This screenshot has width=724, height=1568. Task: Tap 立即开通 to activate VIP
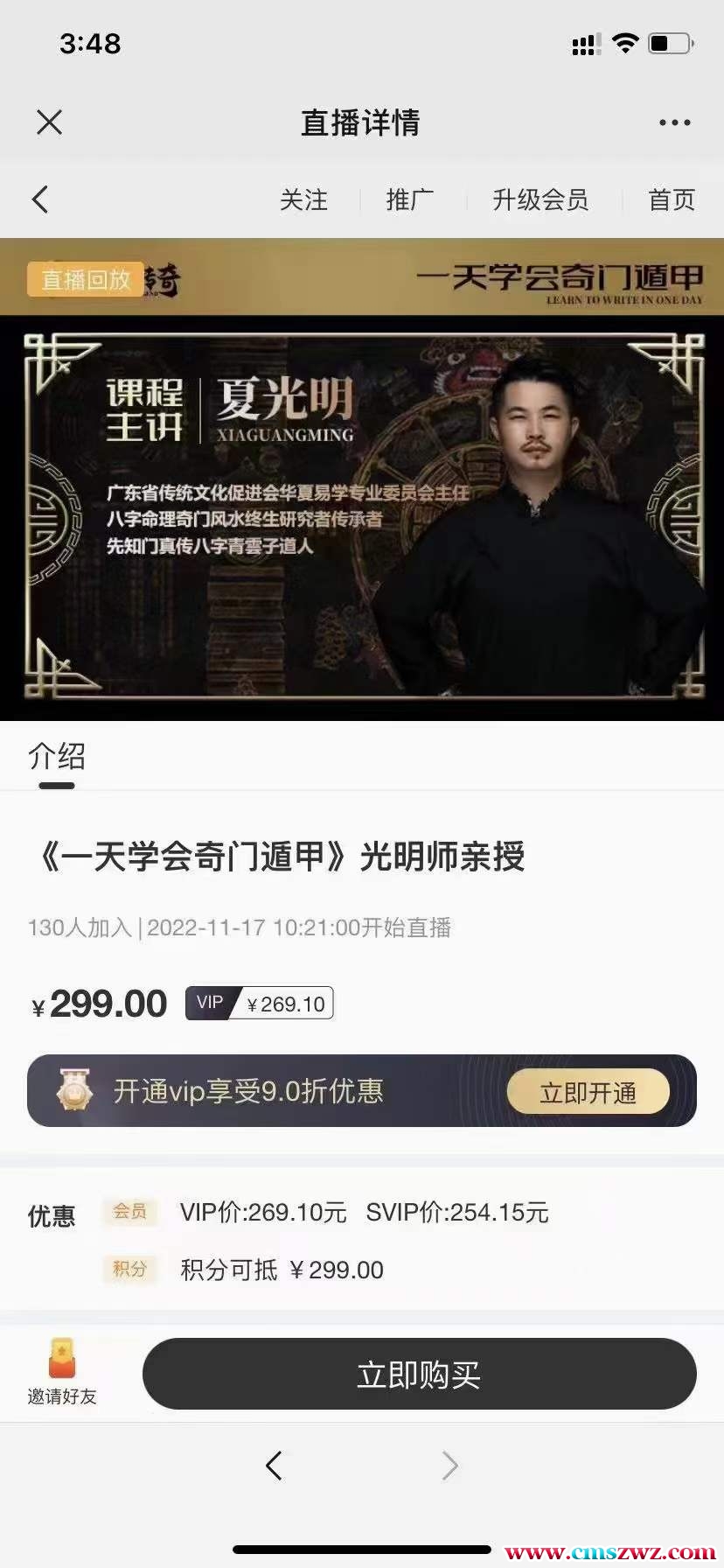coord(588,1092)
